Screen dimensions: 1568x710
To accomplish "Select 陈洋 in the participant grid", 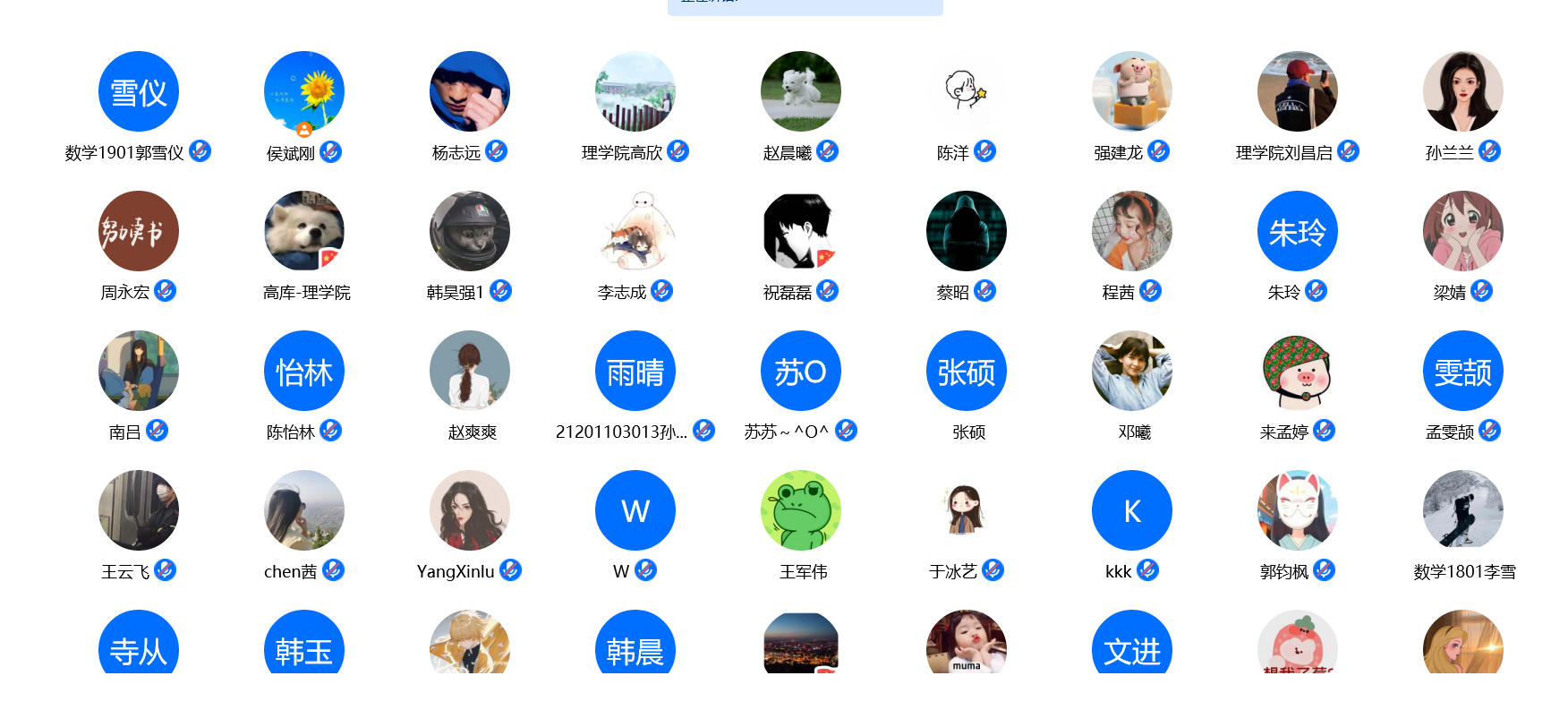I will coord(966,92).
